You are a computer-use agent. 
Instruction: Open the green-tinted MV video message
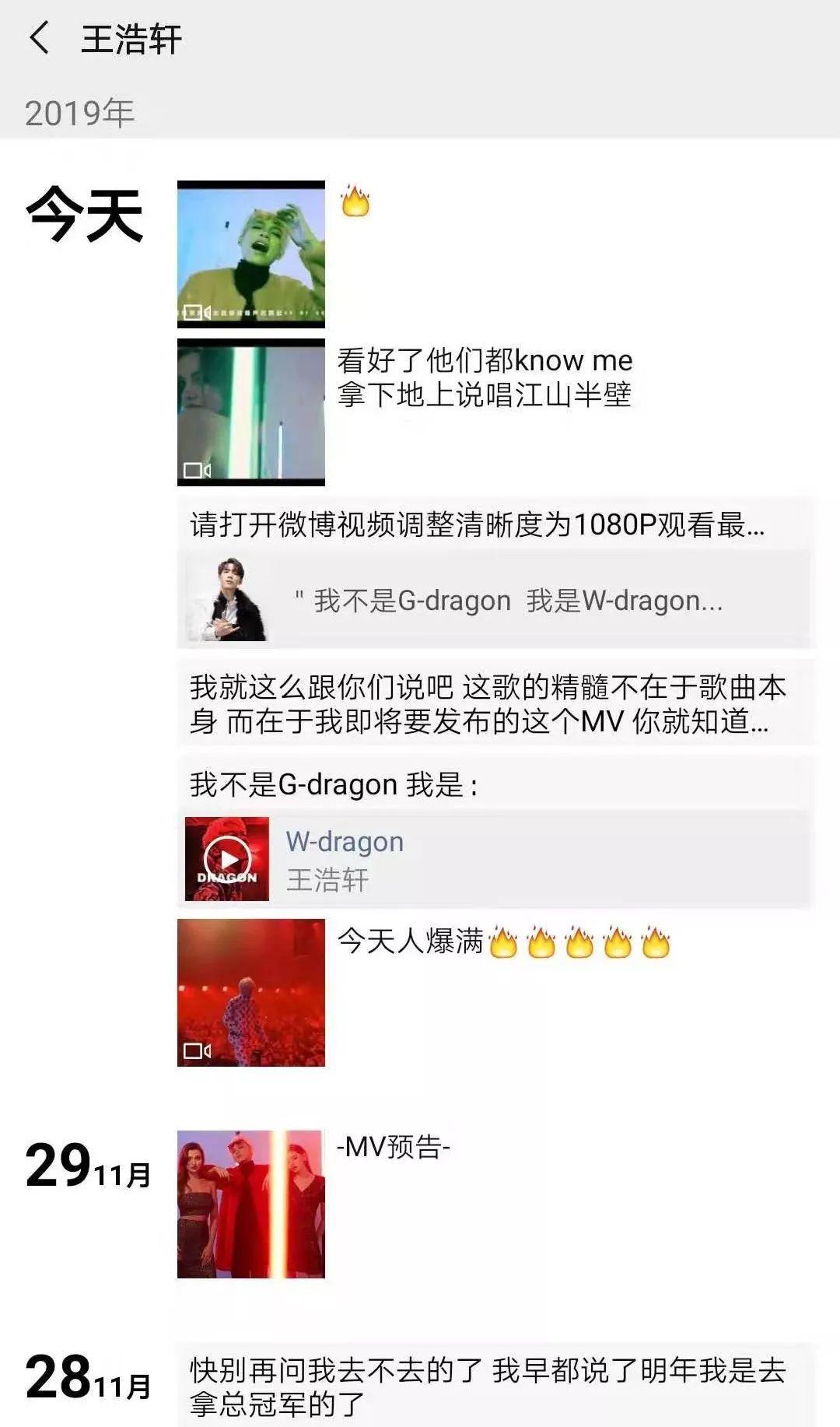point(250,254)
